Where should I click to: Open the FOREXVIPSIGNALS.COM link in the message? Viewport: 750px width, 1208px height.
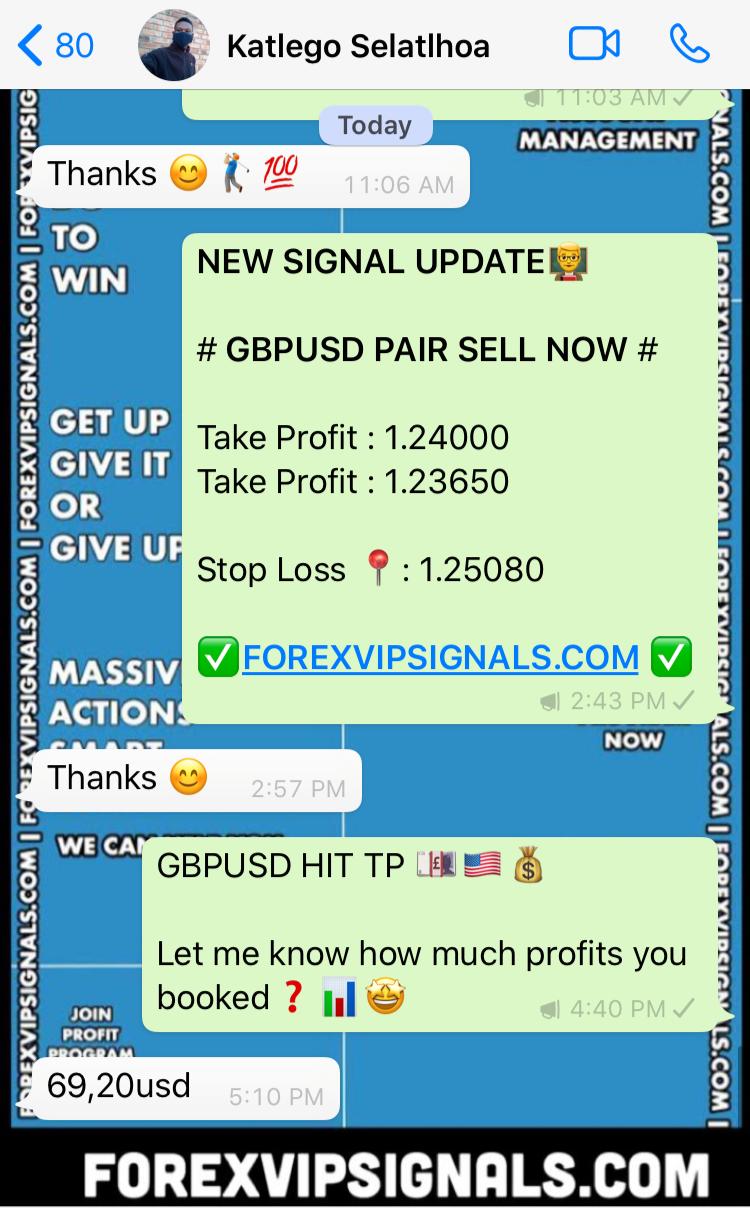440,658
